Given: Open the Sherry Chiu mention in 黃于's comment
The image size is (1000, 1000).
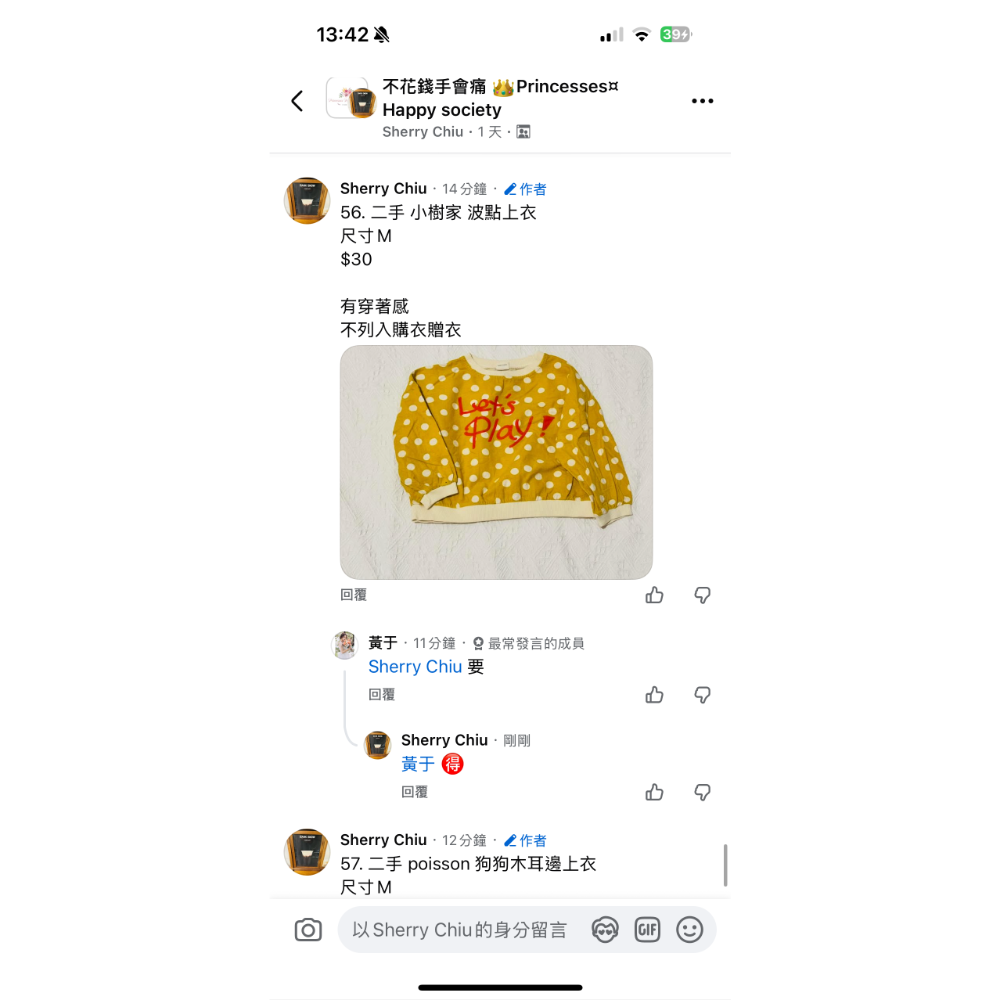Looking at the screenshot, I should [x=415, y=667].
